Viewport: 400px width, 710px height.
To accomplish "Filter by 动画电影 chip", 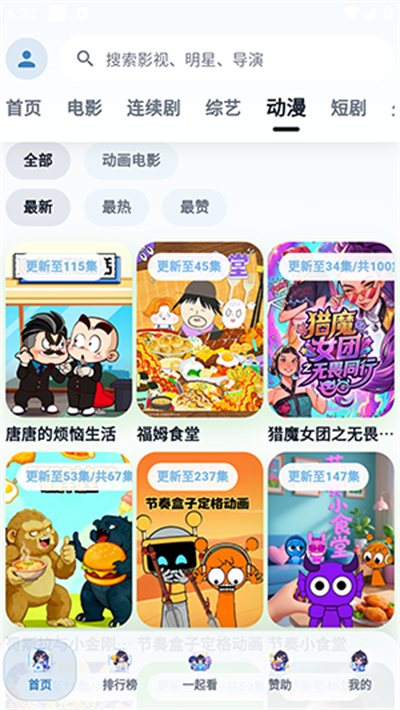I will pyautogui.click(x=131, y=160).
